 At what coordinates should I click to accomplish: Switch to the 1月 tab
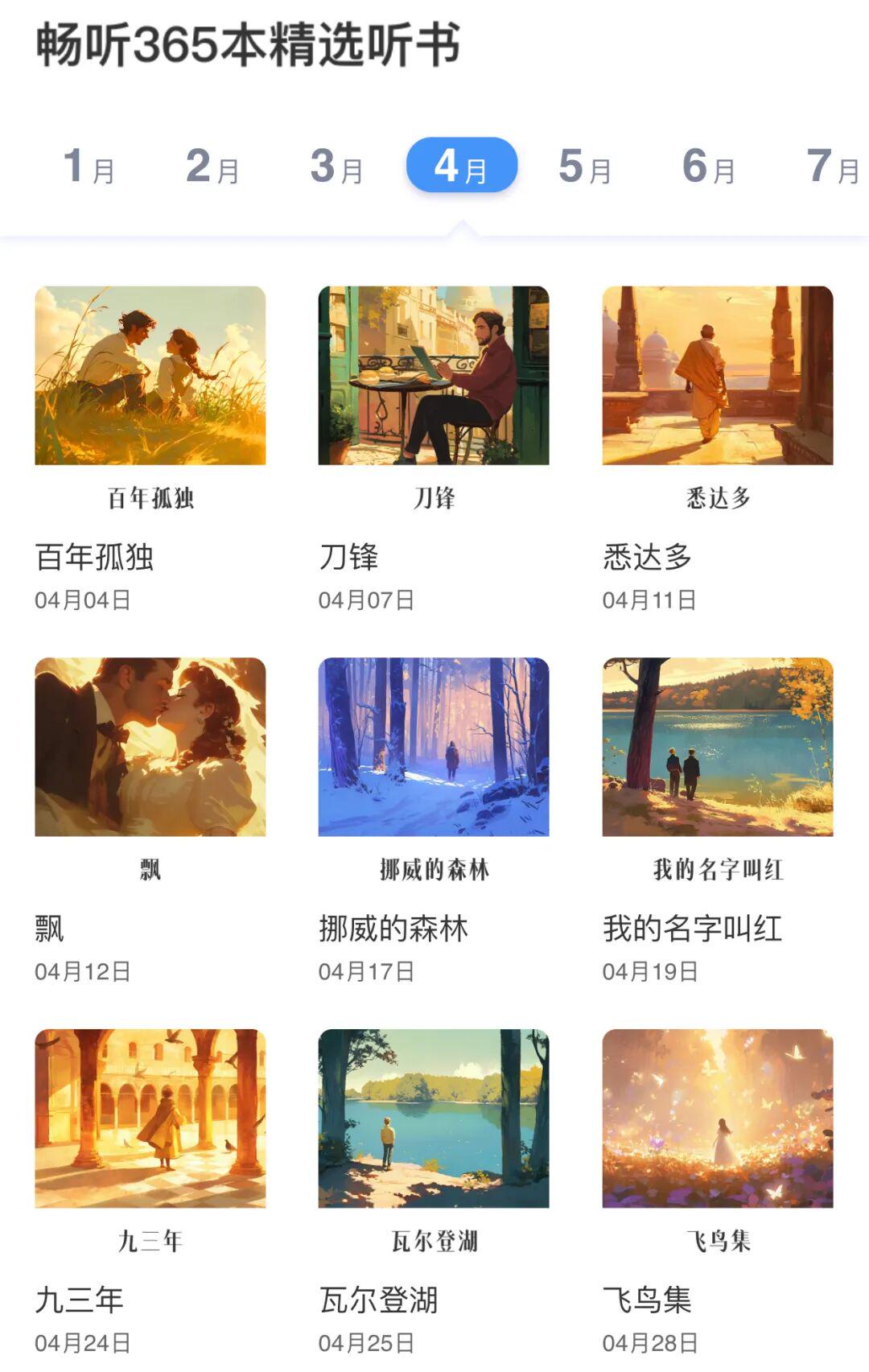(89, 167)
